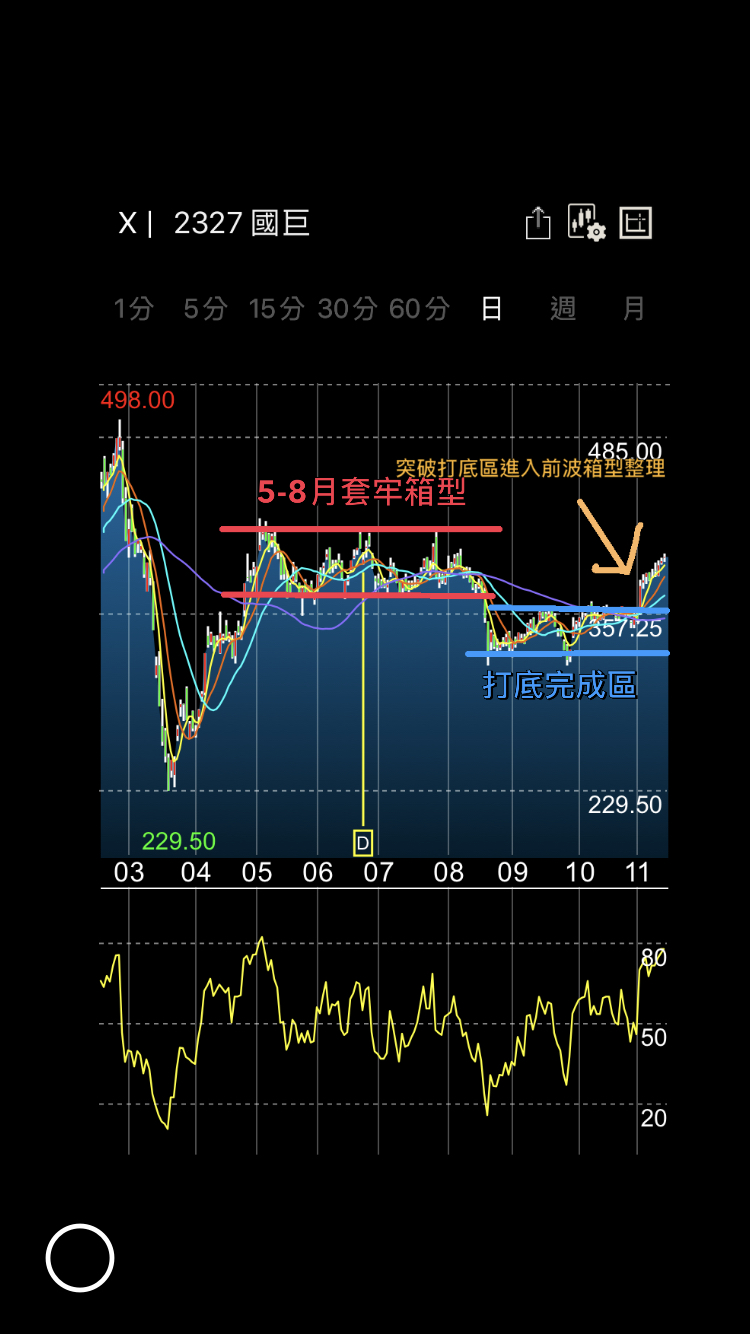This screenshot has width=750, height=1334.
Task: Open chart indicator settings
Action: [586, 223]
